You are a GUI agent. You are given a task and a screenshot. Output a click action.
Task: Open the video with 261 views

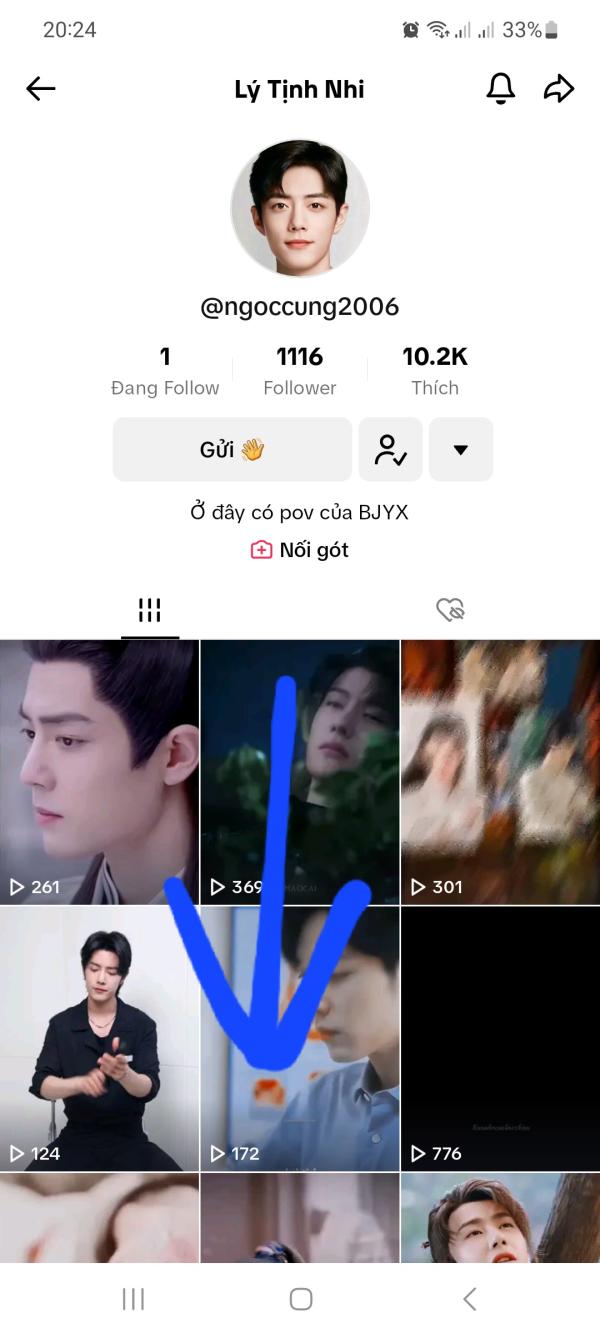click(x=99, y=772)
